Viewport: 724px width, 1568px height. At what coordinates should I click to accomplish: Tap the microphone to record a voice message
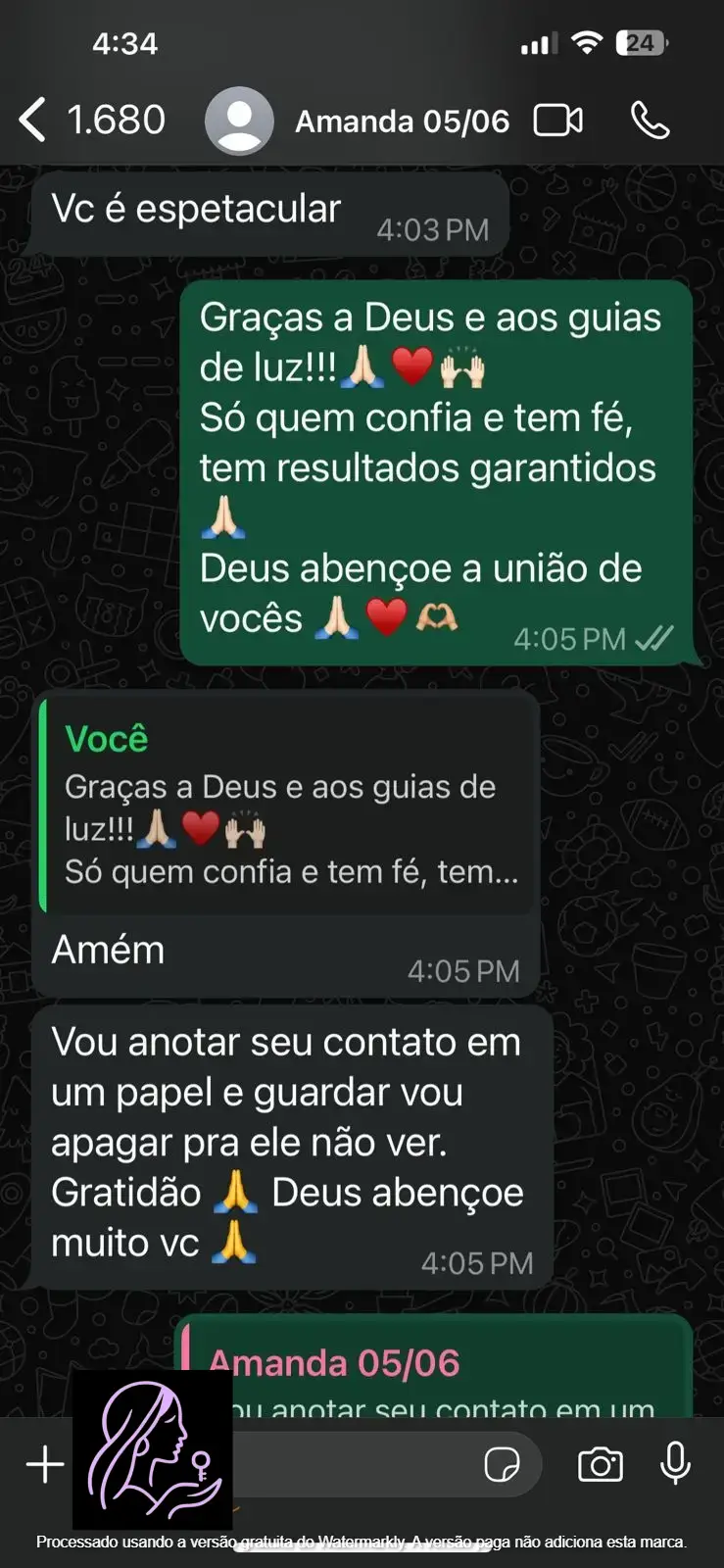coord(675,1464)
